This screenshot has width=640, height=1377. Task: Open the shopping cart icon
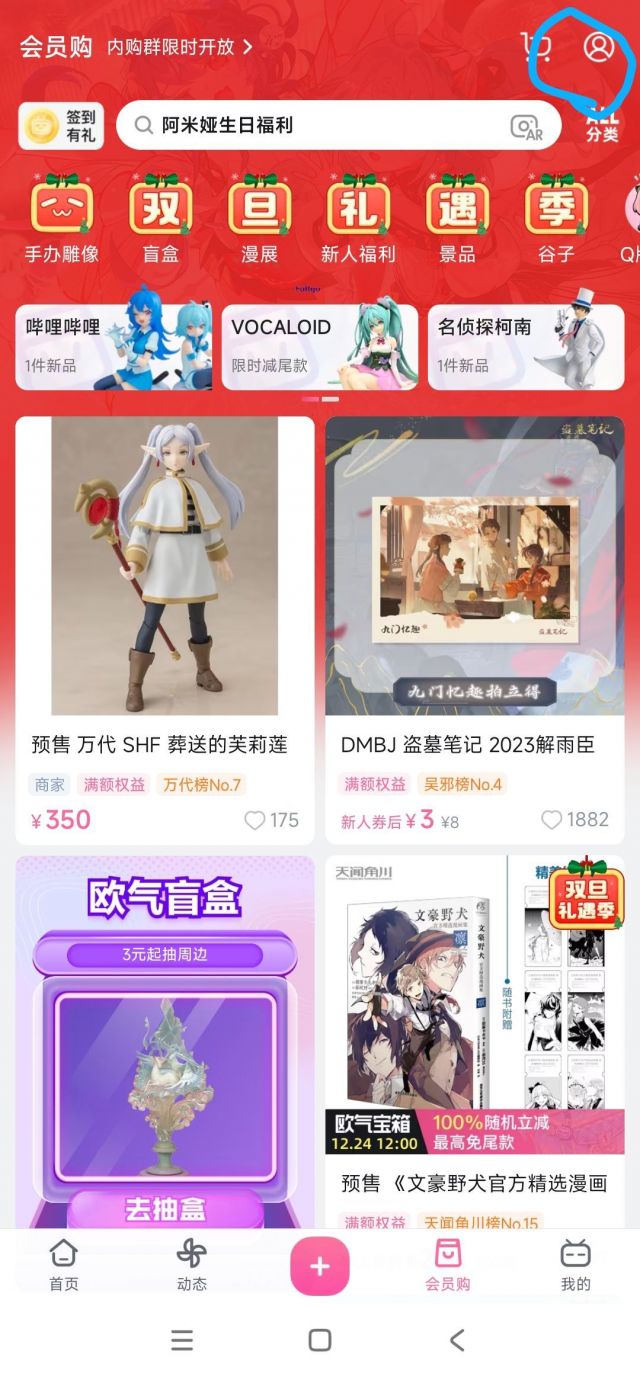pyautogui.click(x=536, y=46)
